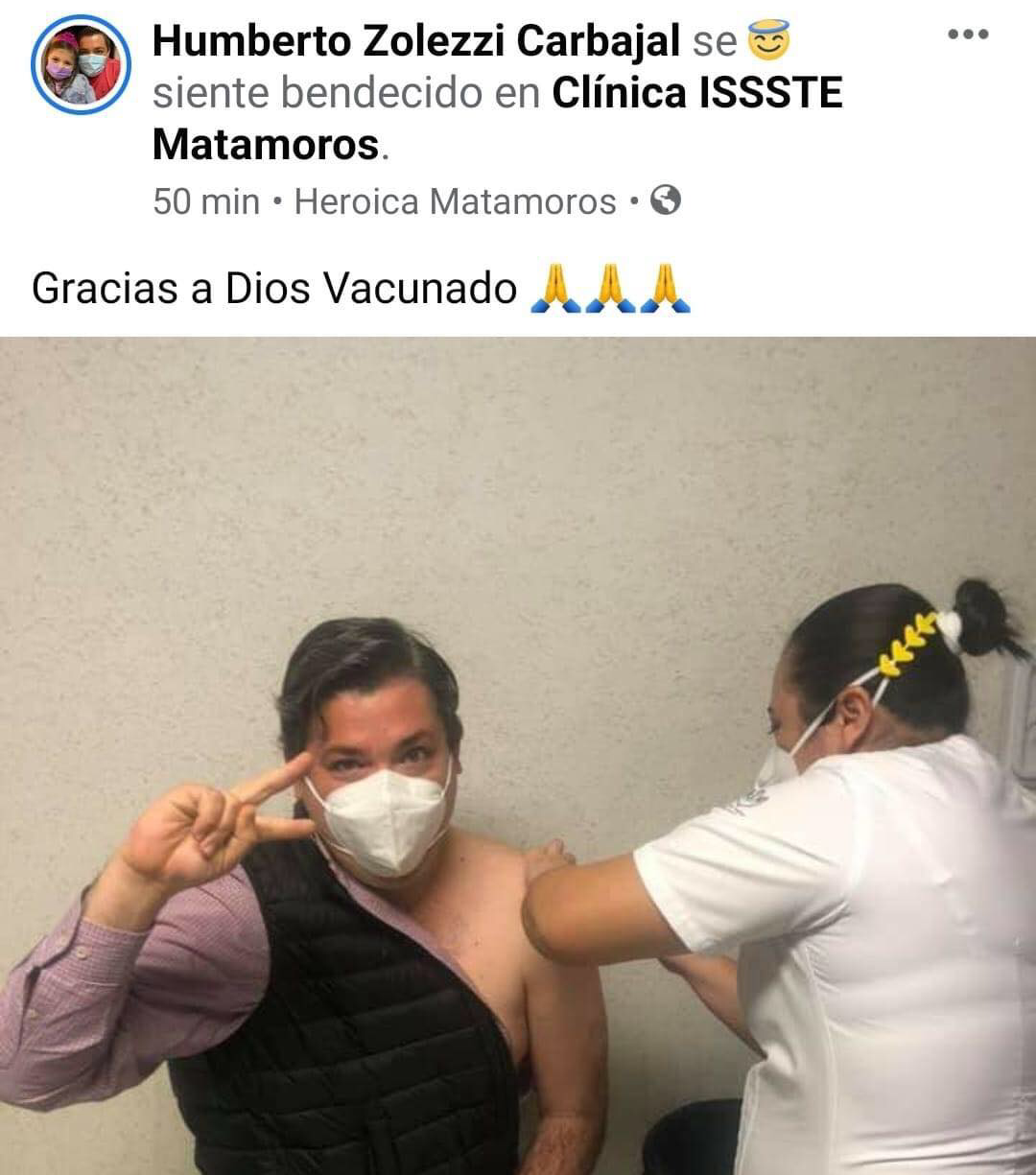This screenshot has height=1175, width=1036.
Task: Open the post's three-dot options menu
Action: coord(967,35)
